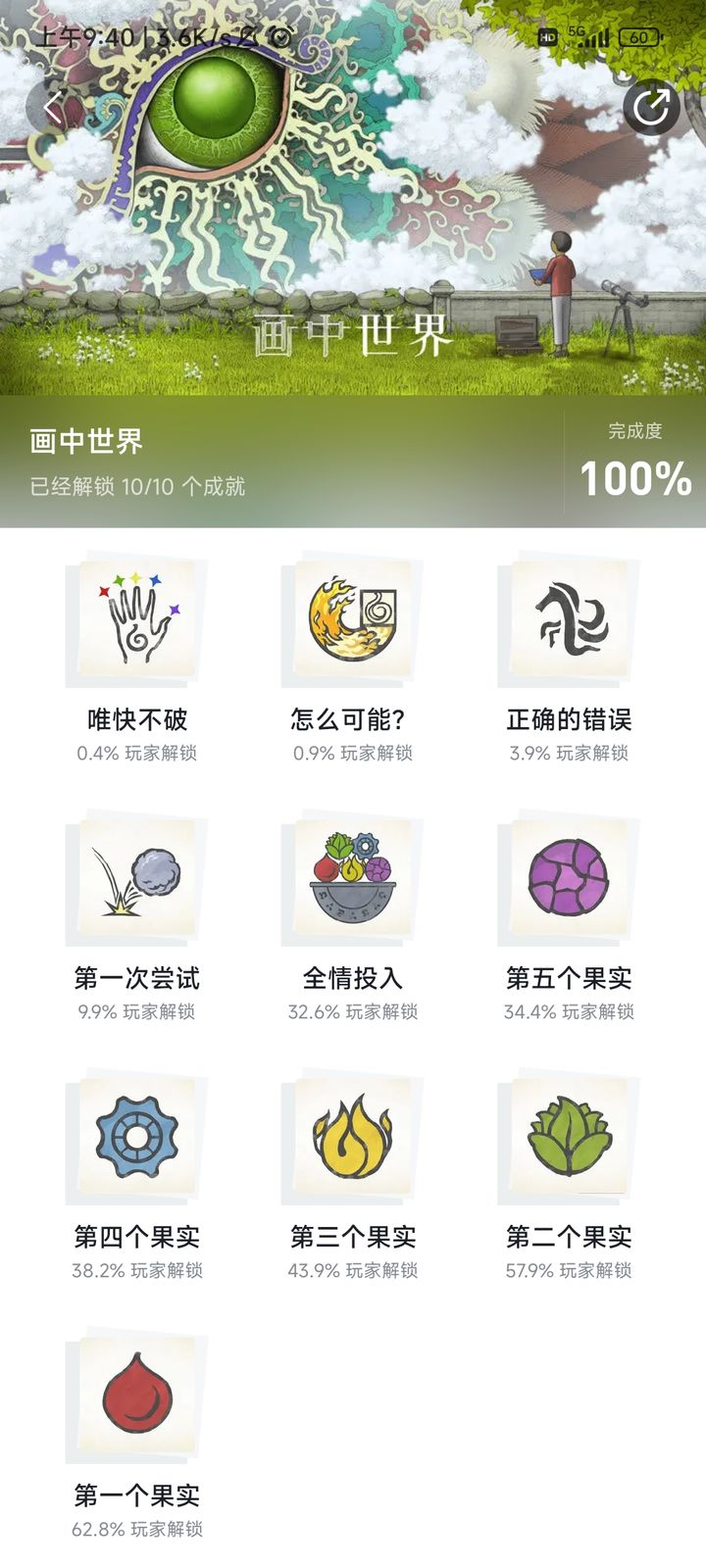
Task: Tap the 0.4% 玩家解锁 unlock rate text
Action: [x=134, y=755]
